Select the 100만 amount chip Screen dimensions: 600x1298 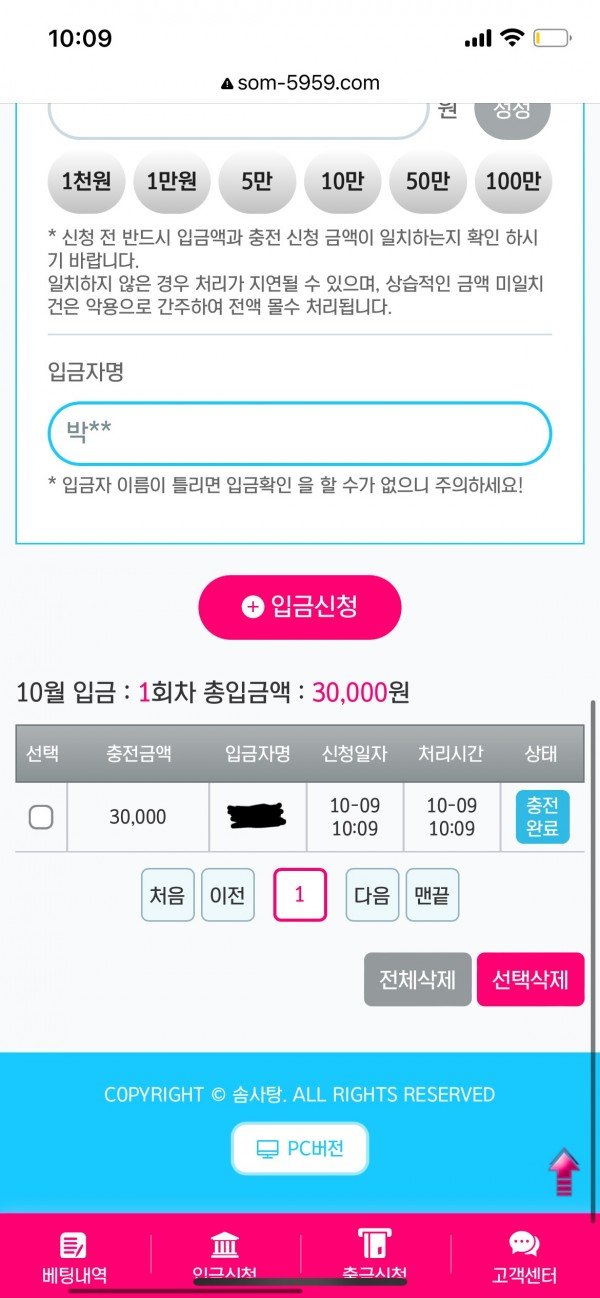pyautogui.click(x=513, y=182)
